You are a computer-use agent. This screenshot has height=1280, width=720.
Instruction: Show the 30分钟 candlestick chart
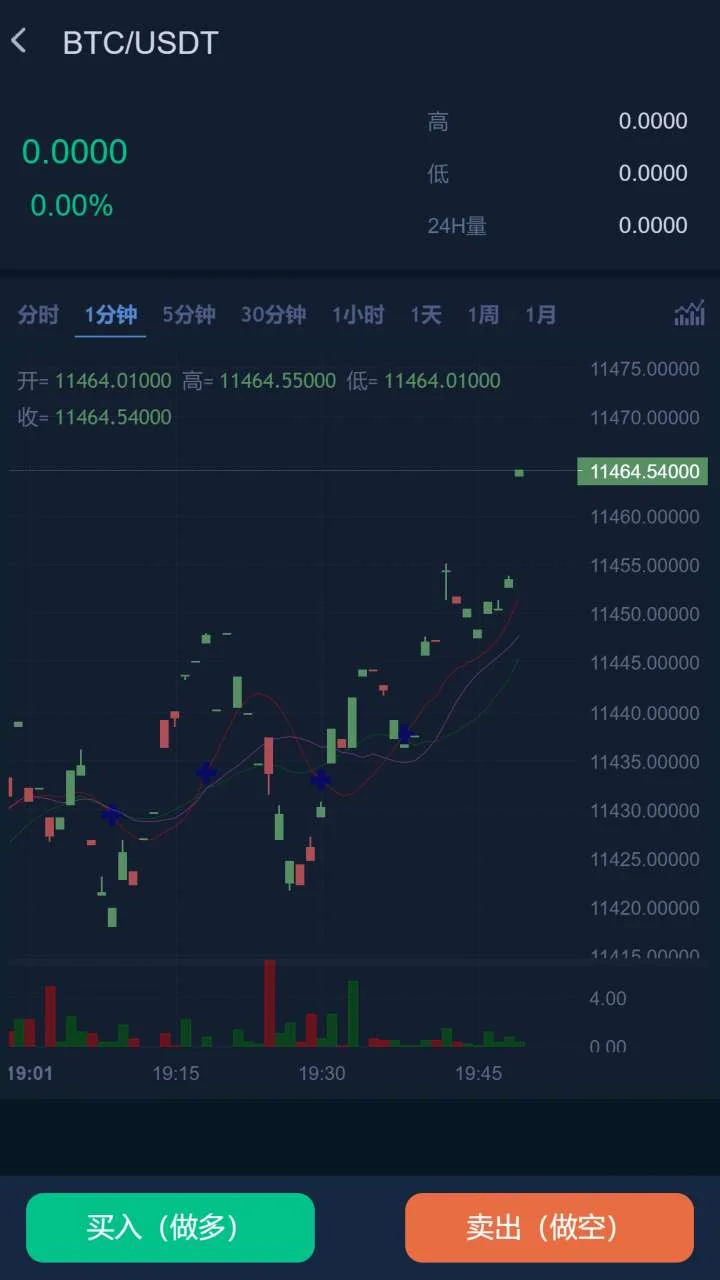coord(273,315)
